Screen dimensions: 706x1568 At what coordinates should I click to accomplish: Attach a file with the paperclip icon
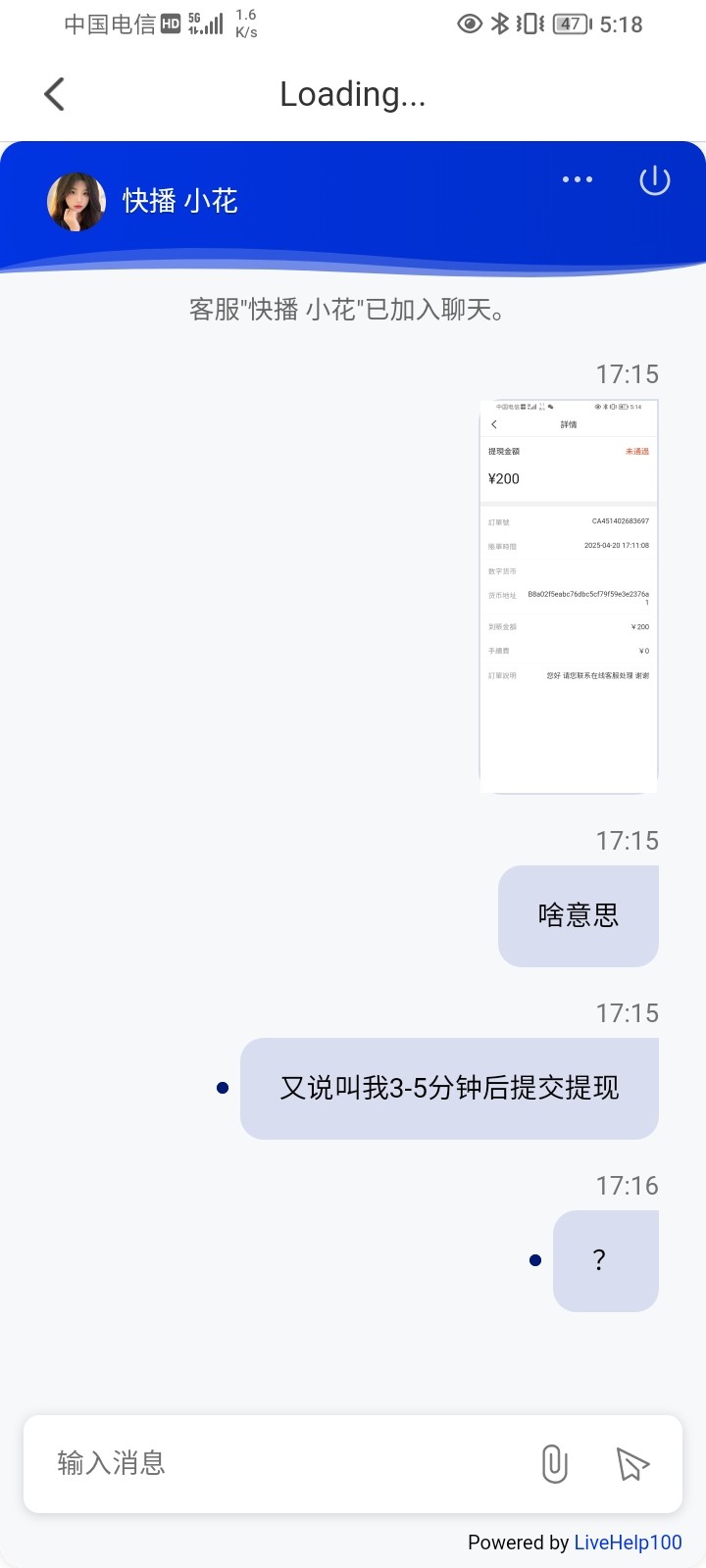click(554, 1463)
